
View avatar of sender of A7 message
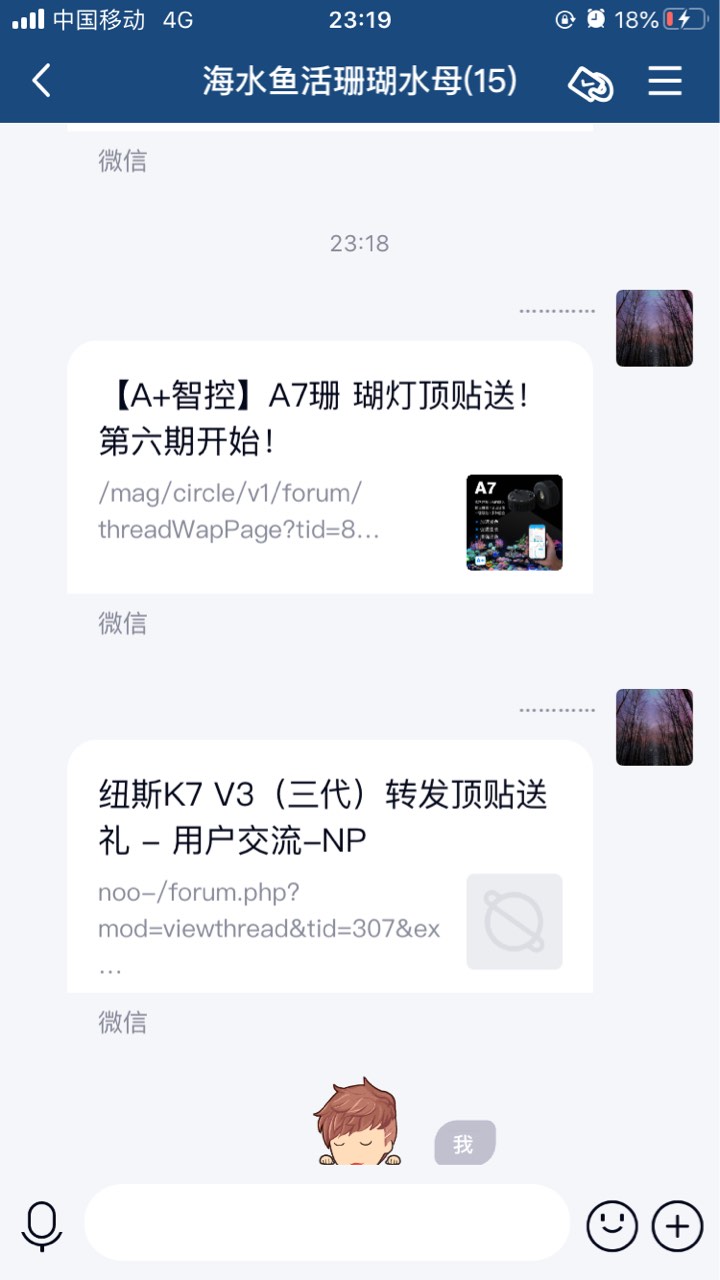654,328
